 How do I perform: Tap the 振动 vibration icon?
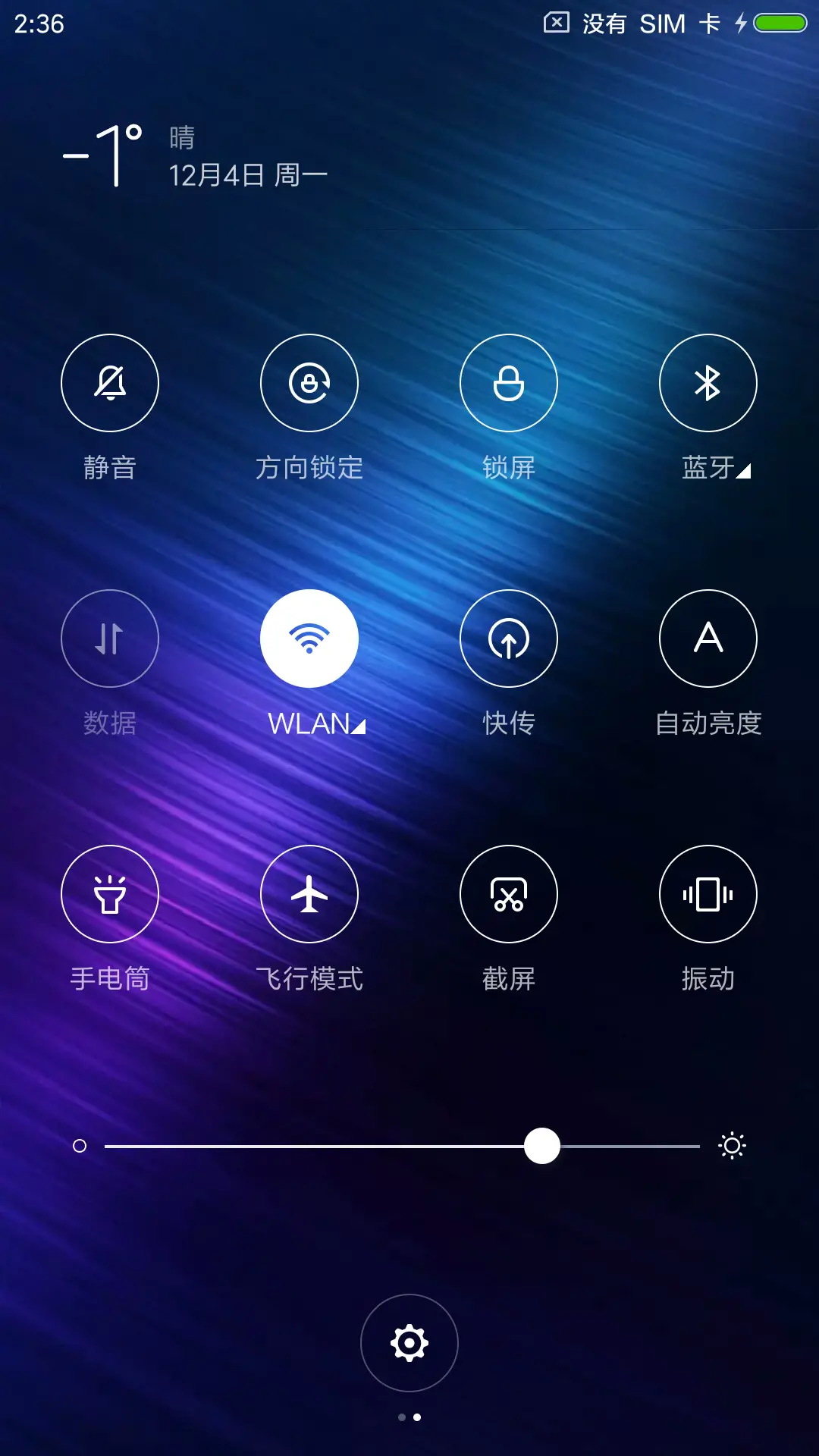[708, 894]
